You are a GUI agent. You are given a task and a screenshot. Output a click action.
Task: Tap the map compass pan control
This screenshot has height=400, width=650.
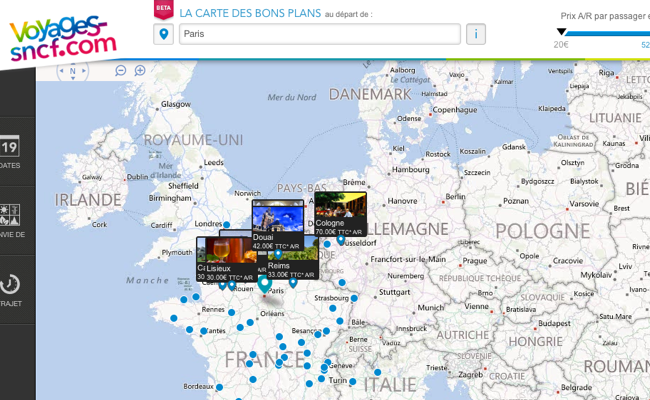pyautogui.click(x=72, y=71)
